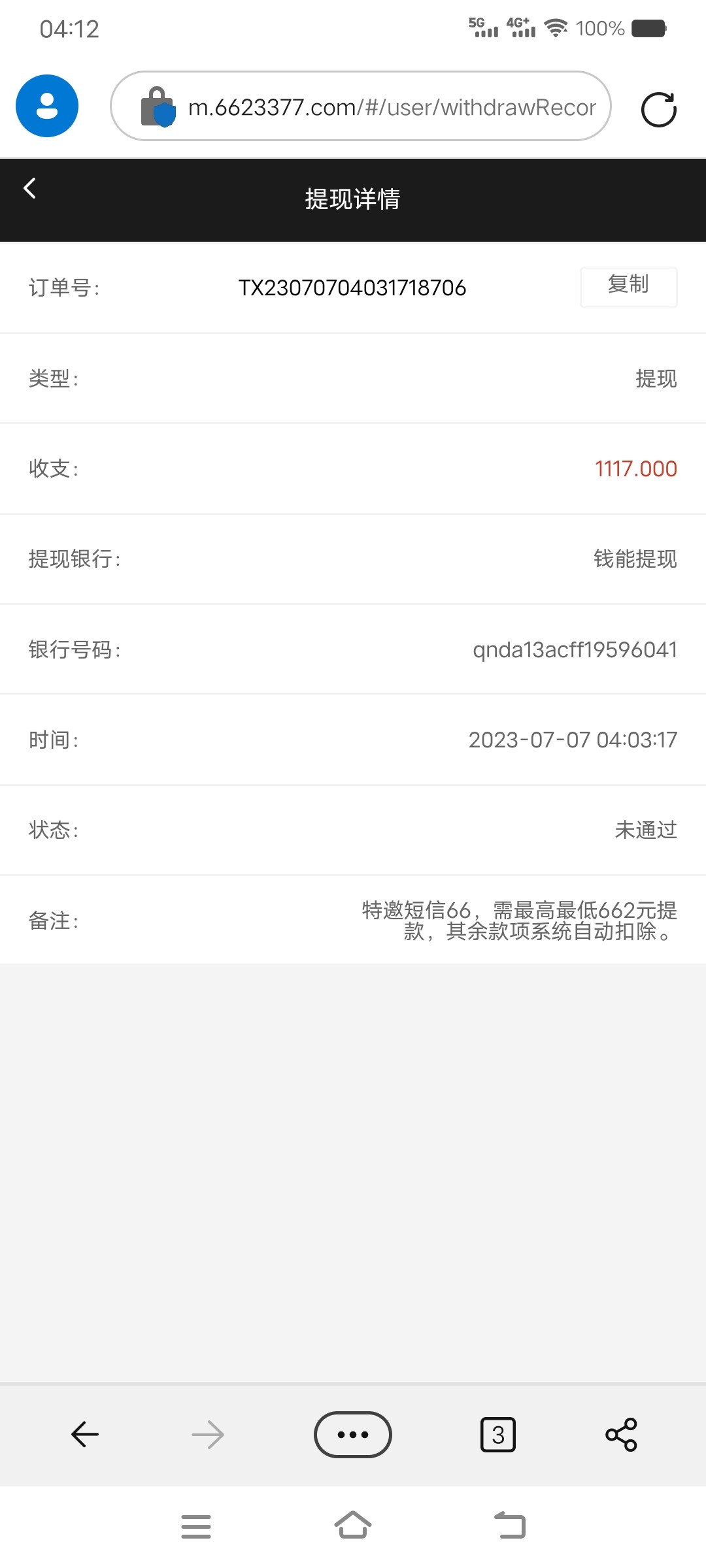Open the system recent apps list
706x1568 pixels.
point(196,1526)
